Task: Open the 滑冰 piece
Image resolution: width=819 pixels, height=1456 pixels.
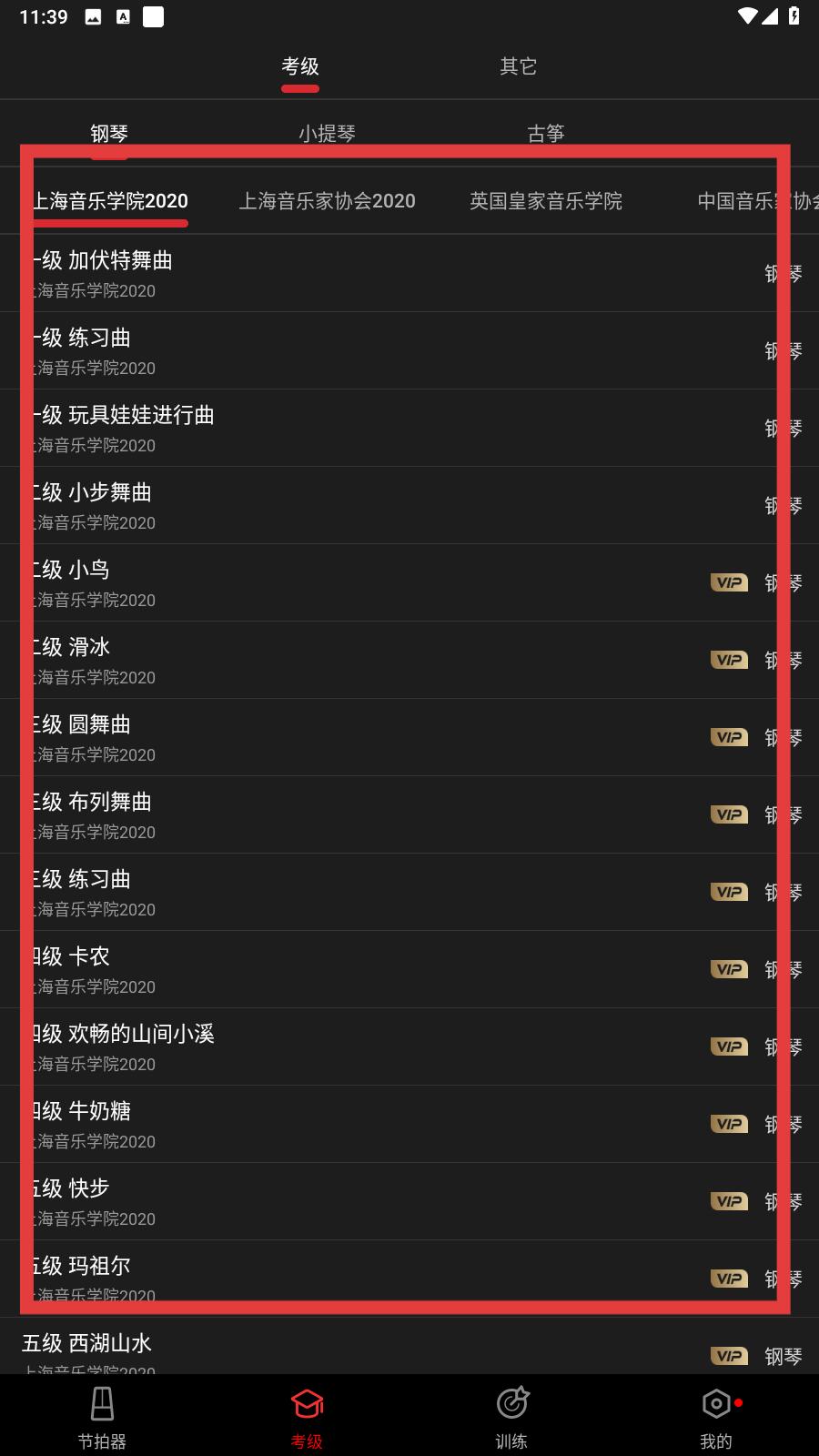Action: pos(409,660)
